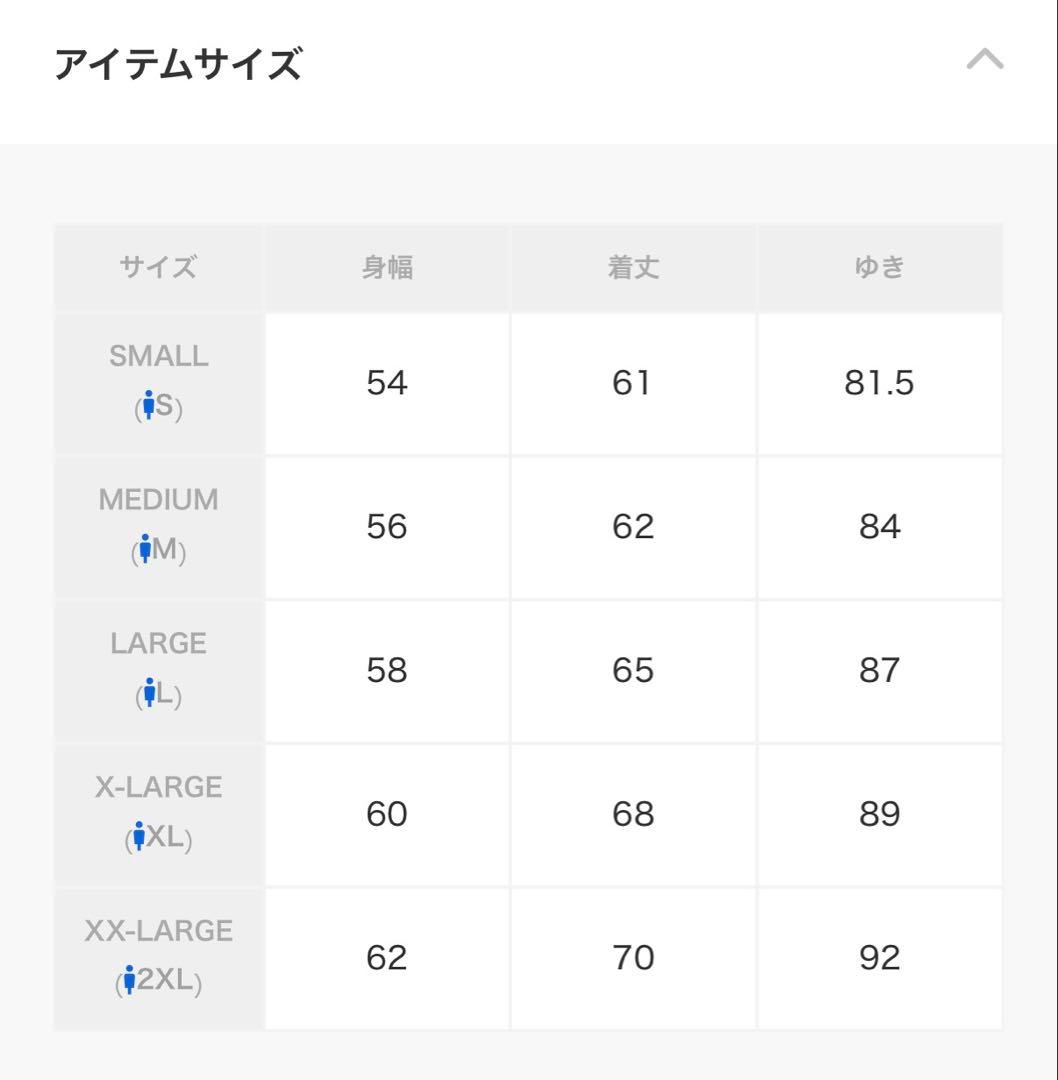Click the cell containing value 70
Viewport: 1058px width, 1080px height.
click(x=633, y=957)
